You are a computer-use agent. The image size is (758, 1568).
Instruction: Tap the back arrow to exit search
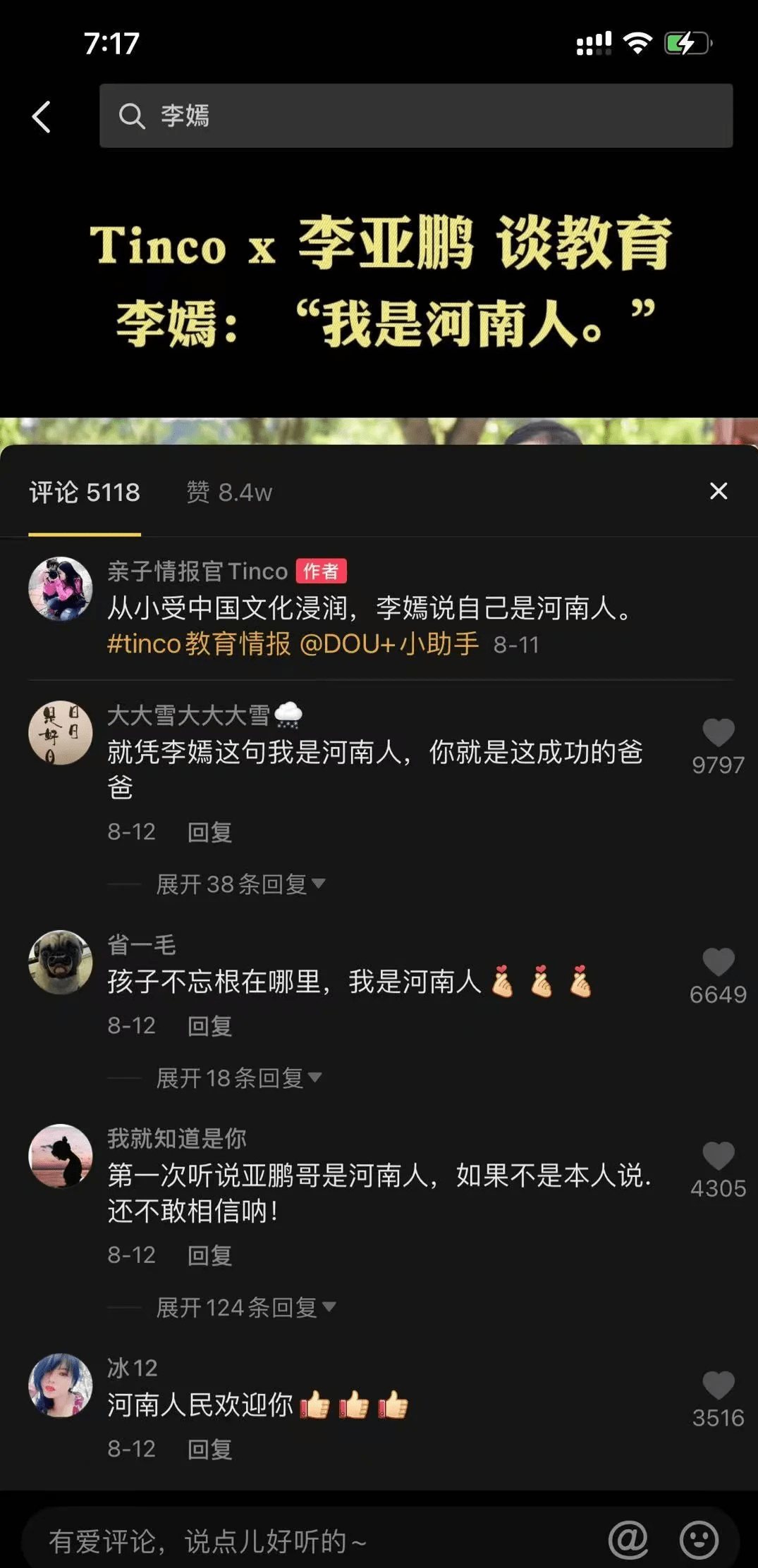click(42, 116)
